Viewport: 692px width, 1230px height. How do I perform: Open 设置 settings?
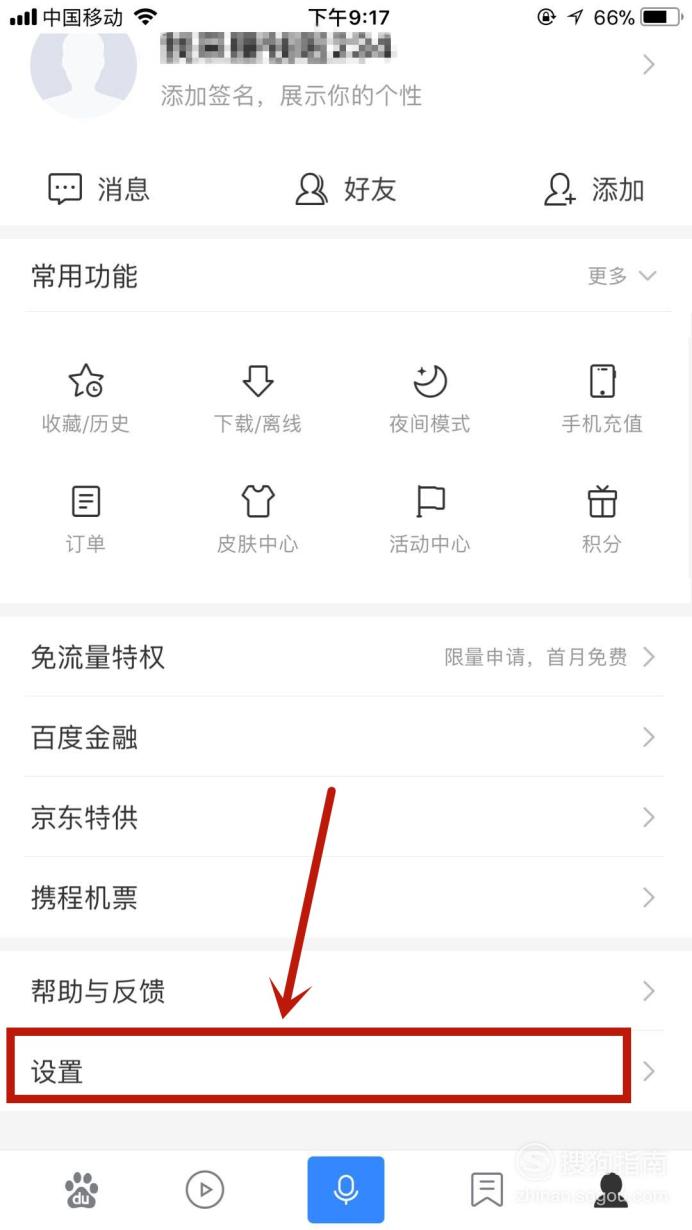(x=346, y=1071)
